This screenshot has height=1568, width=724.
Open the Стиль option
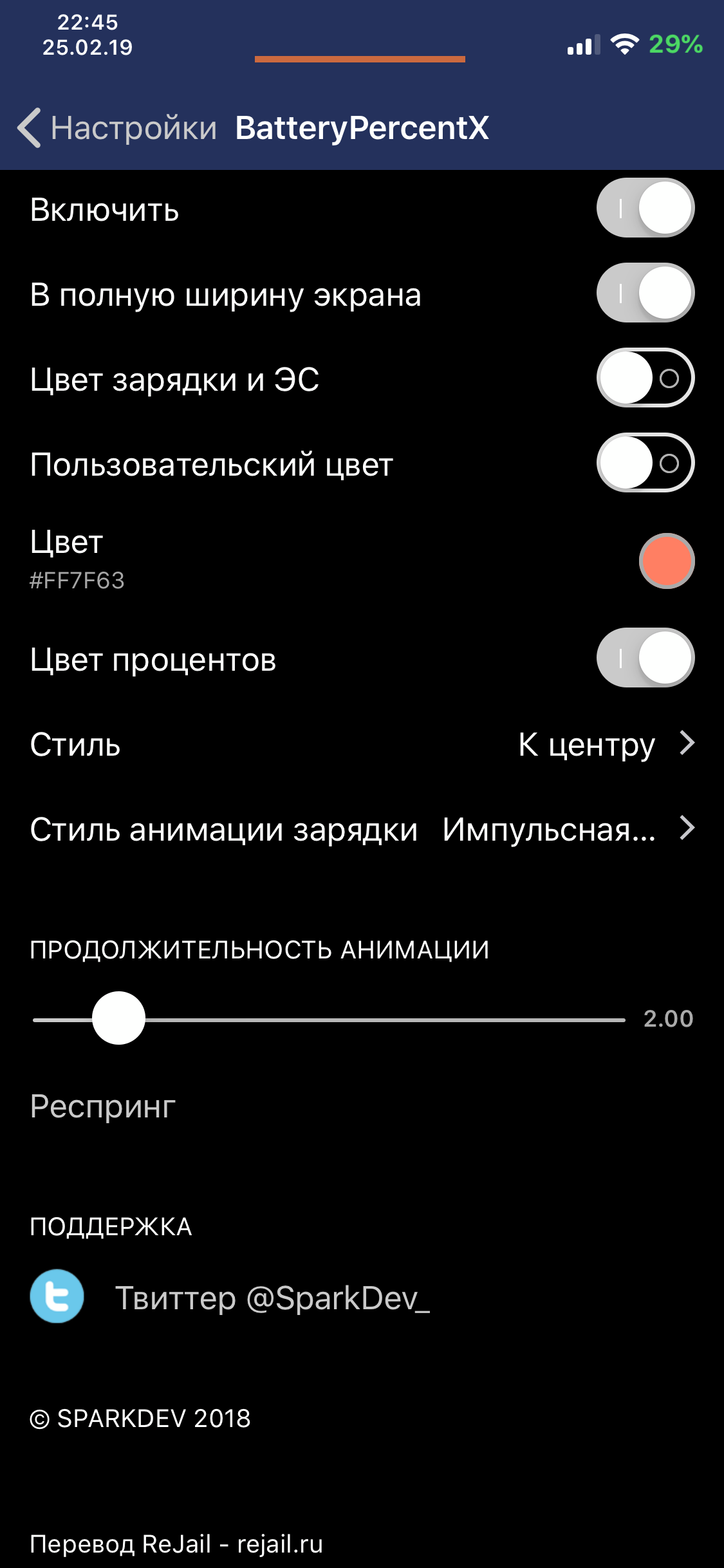(x=362, y=744)
